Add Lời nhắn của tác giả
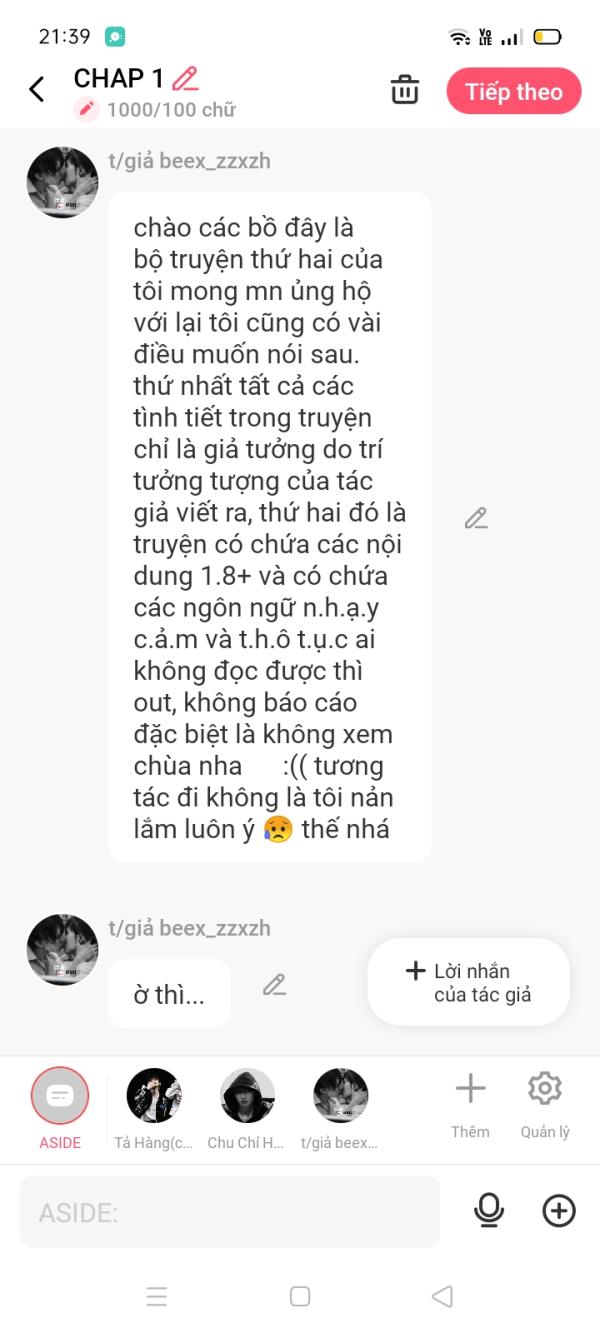Viewport: 600px width, 1333px height. pos(469,982)
